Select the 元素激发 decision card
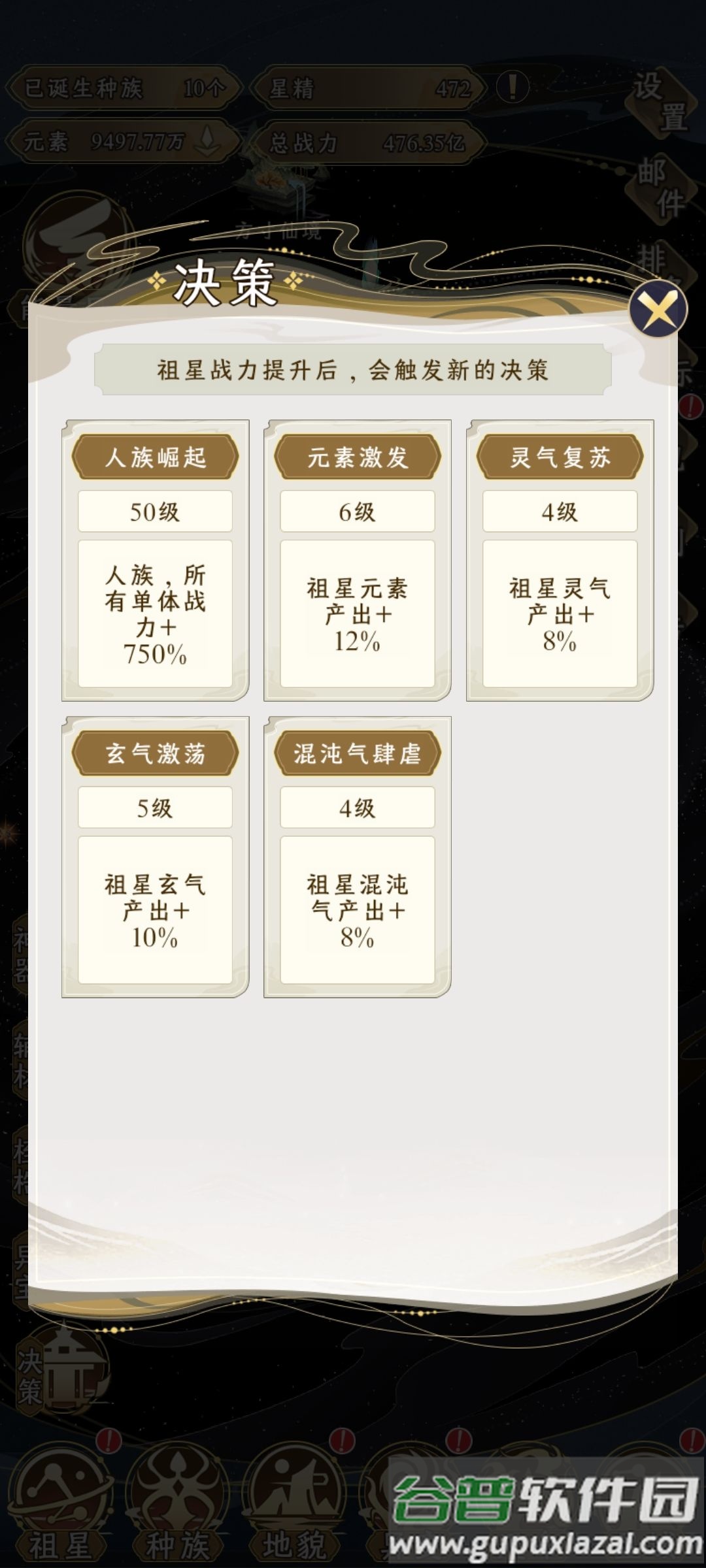 [x=357, y=561]
